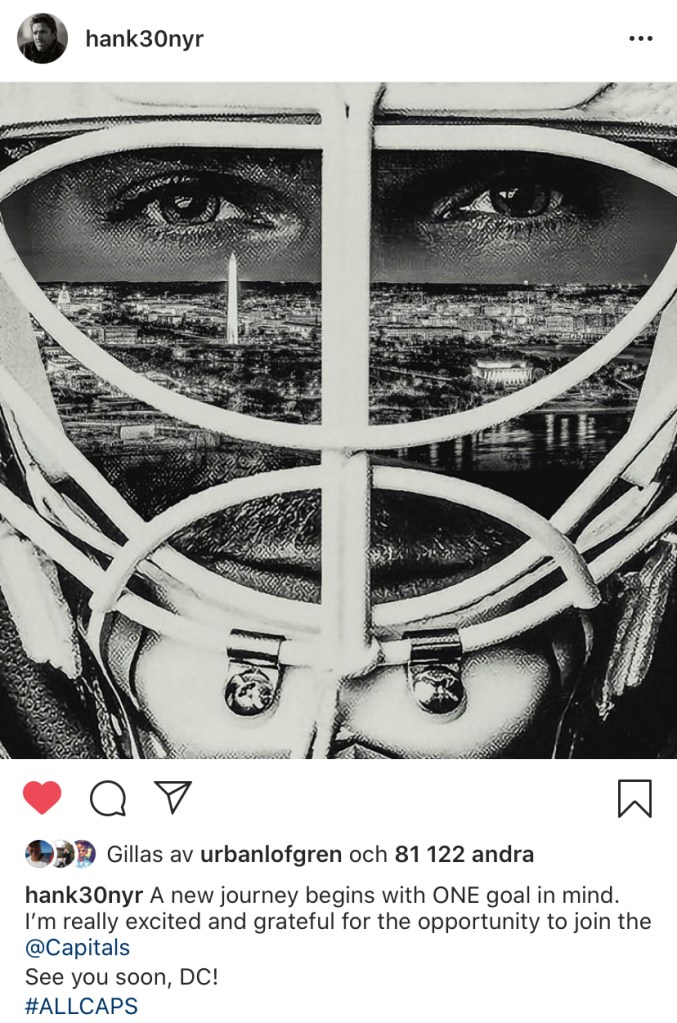Share the post via paper plane icon

pyautogui.click(x=173, y=797)
